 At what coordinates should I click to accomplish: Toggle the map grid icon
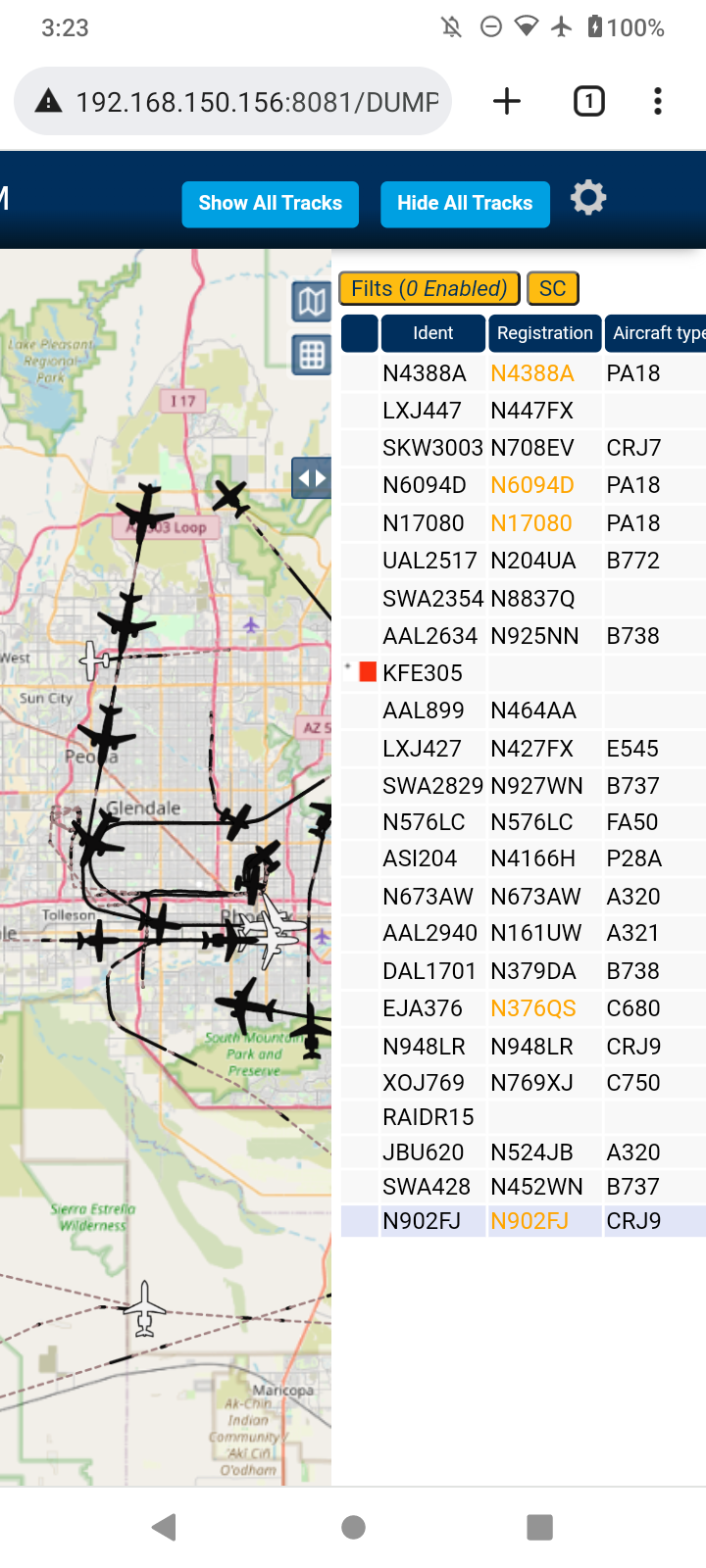pyautogui.click(x=312, y=355)
